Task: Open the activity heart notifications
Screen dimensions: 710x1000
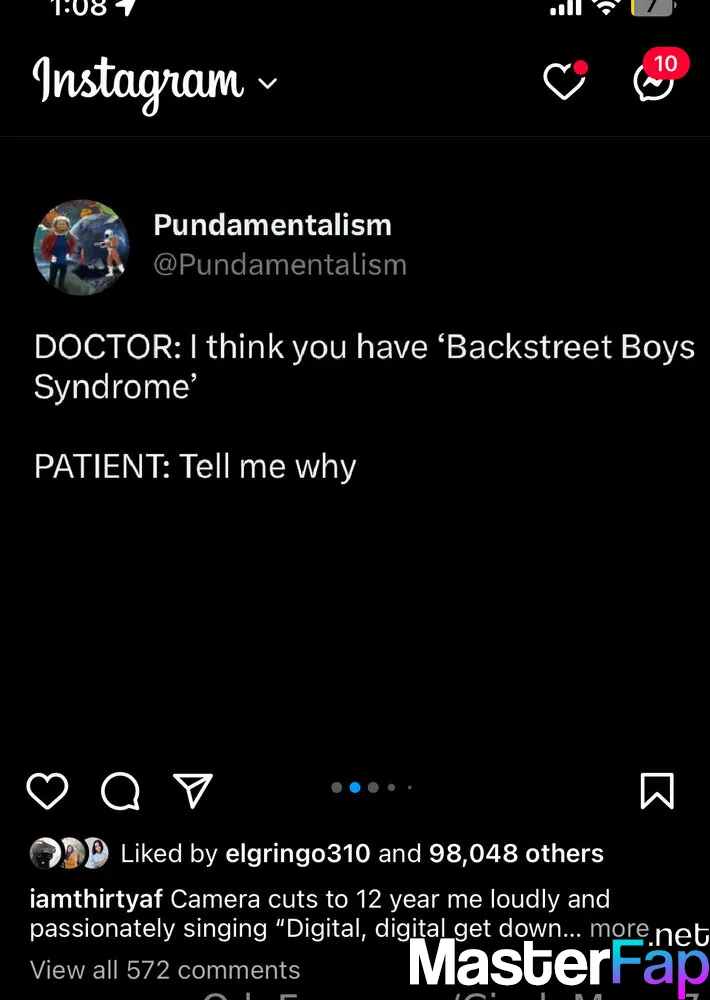Action: tap(564, 82)
